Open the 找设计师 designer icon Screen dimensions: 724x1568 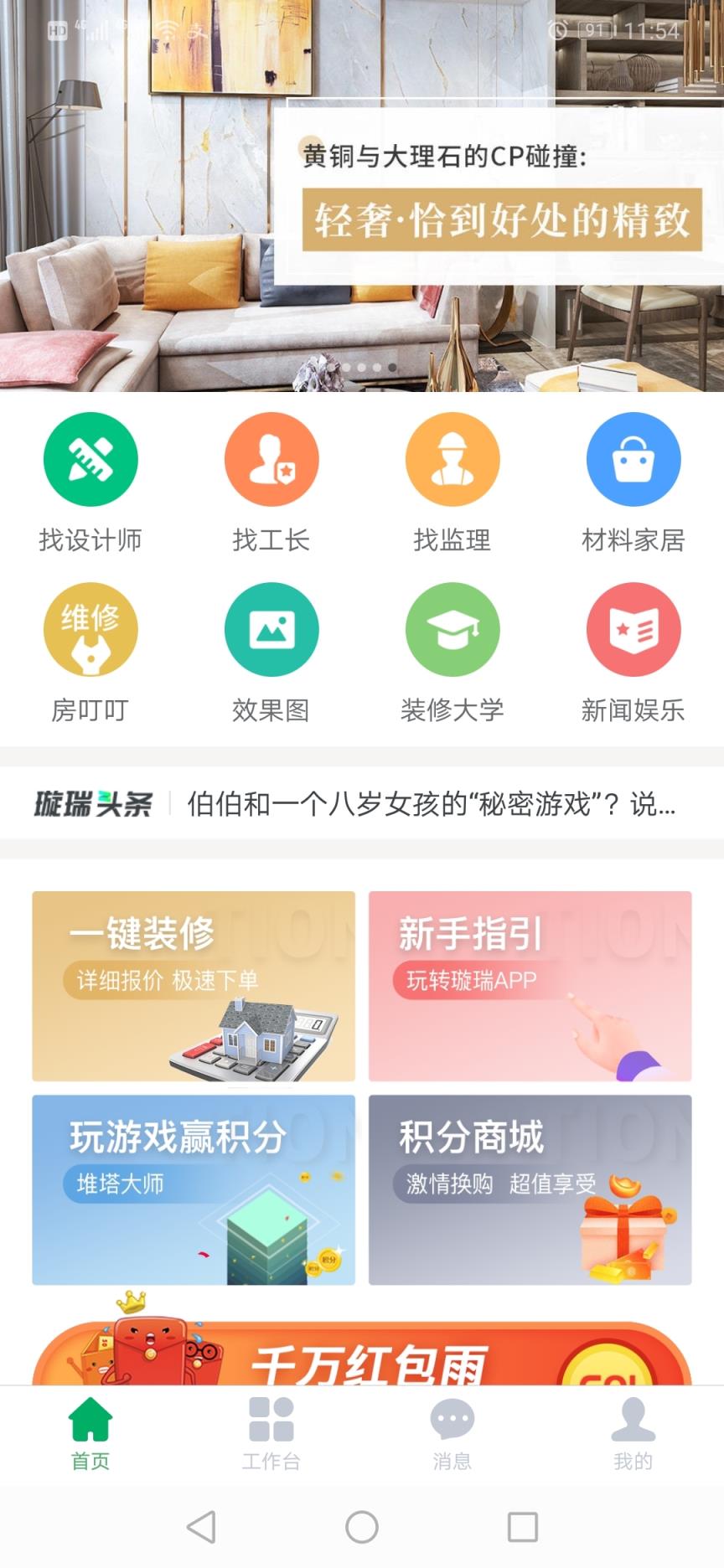tap(90, 459)
